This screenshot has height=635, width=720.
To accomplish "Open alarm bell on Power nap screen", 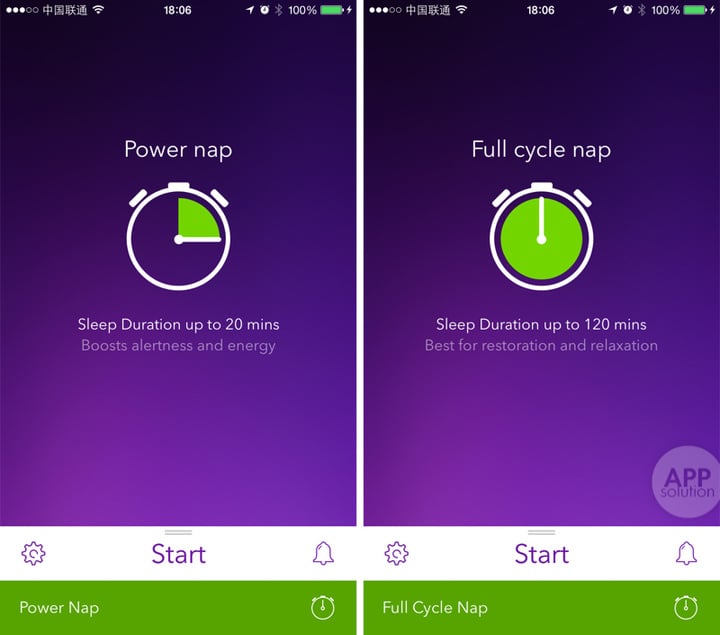I will coord(322,553).
